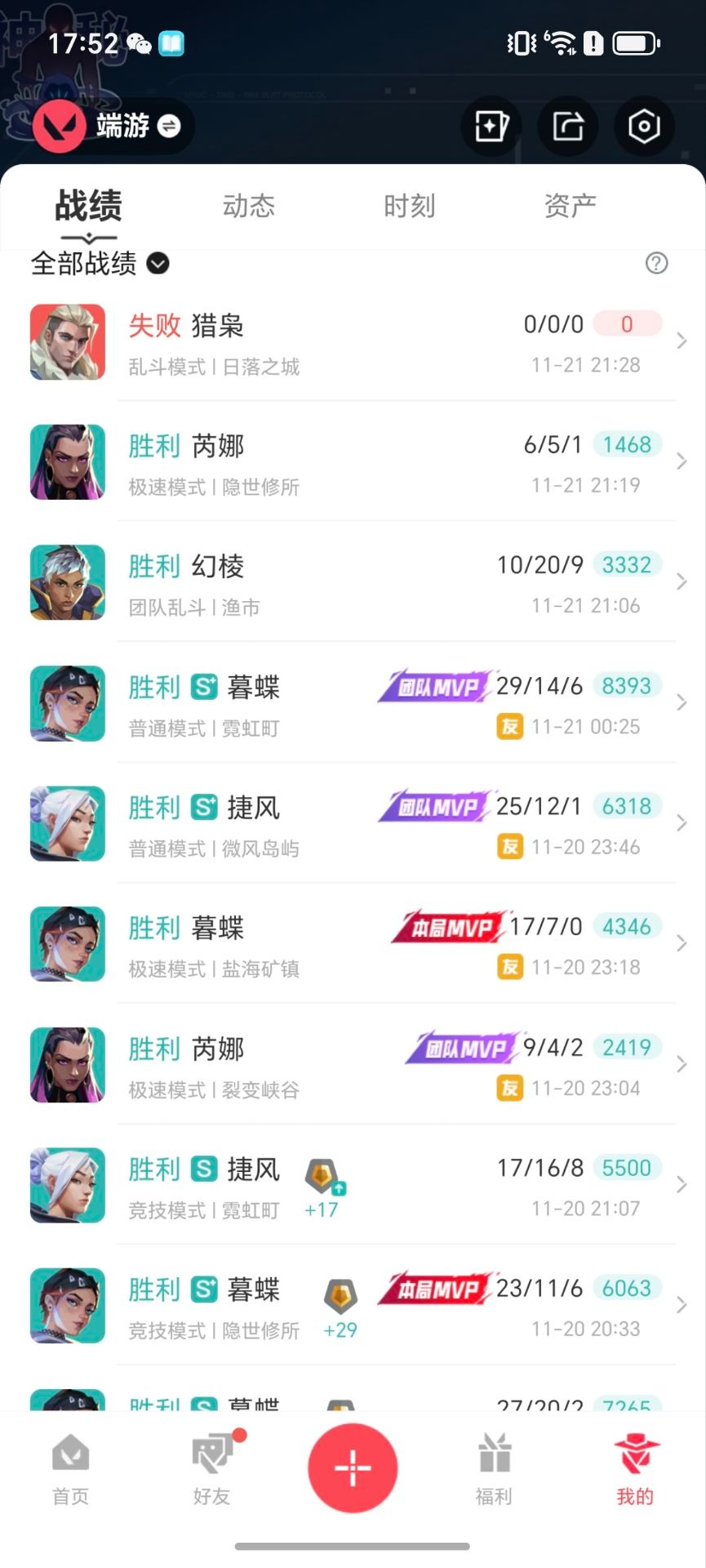The height and width of the screenshot is (1568, 706).
Task: Tap the 友 friend badge on 暮蝶 match
Action: 509,727
